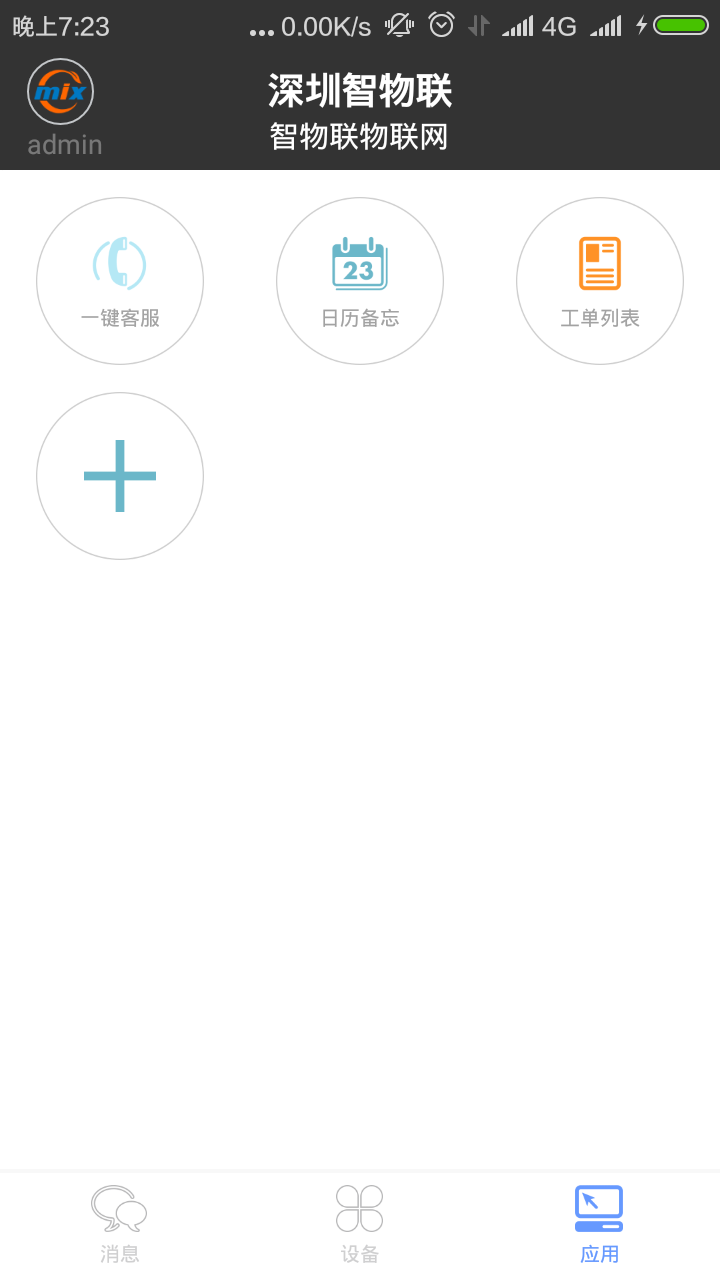Switch to the 设备 tab
The width and height of the screenshot is (720, 1280).
360,1224
